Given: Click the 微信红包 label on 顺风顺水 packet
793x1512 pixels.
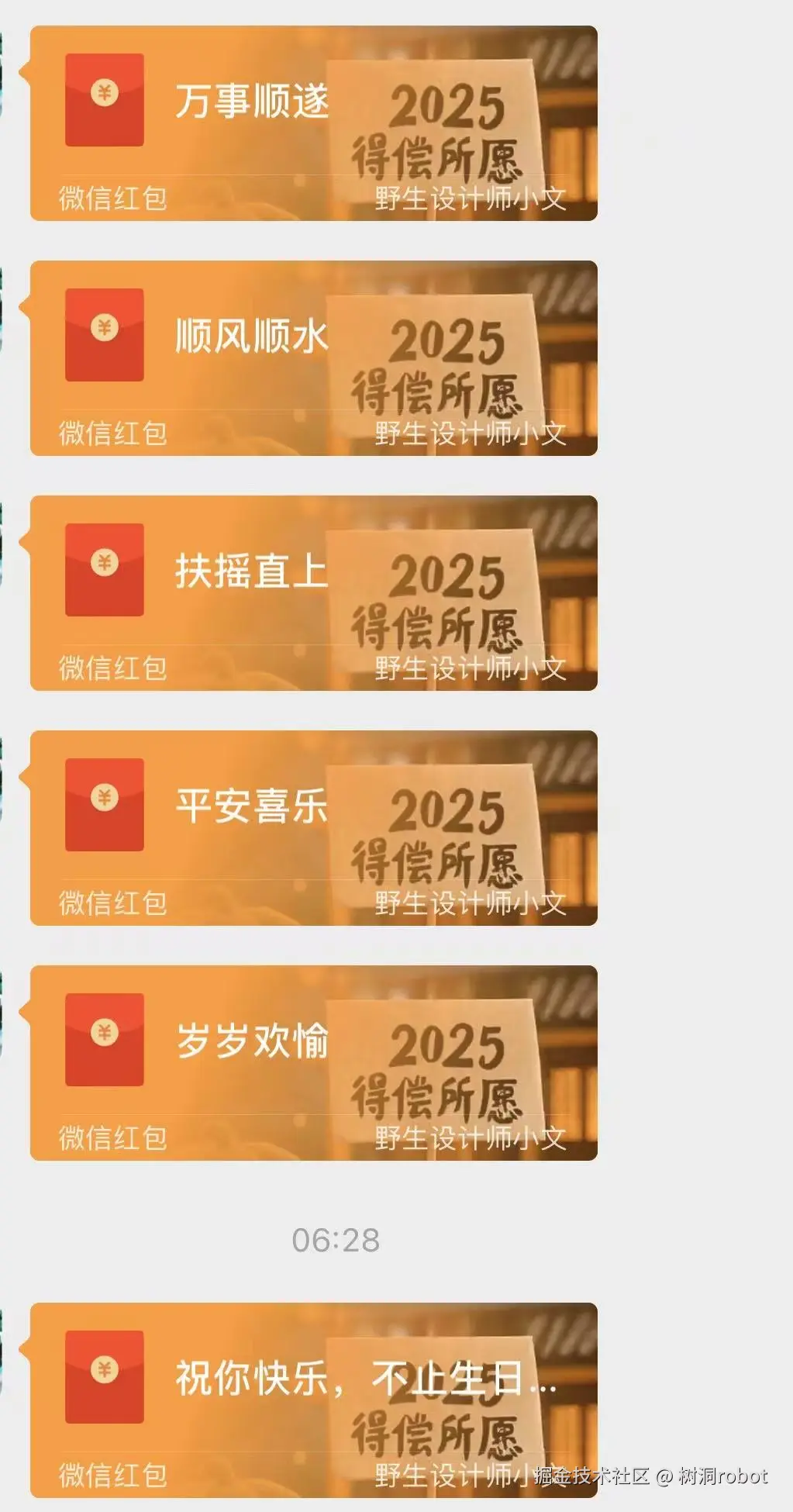Looking at the screenshot, I should pos(111,434).
